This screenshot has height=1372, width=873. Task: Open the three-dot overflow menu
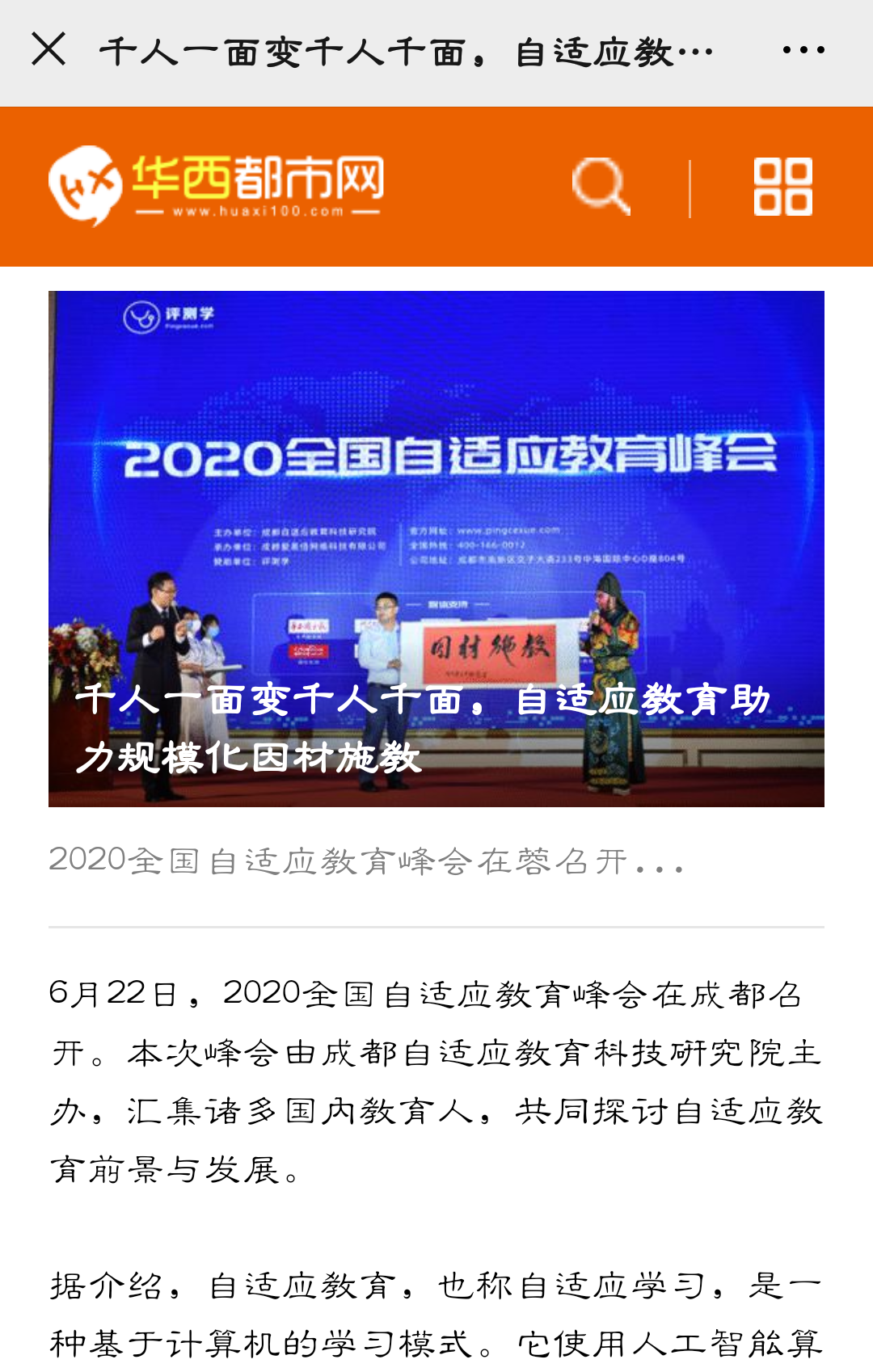[x=803, y=50]
